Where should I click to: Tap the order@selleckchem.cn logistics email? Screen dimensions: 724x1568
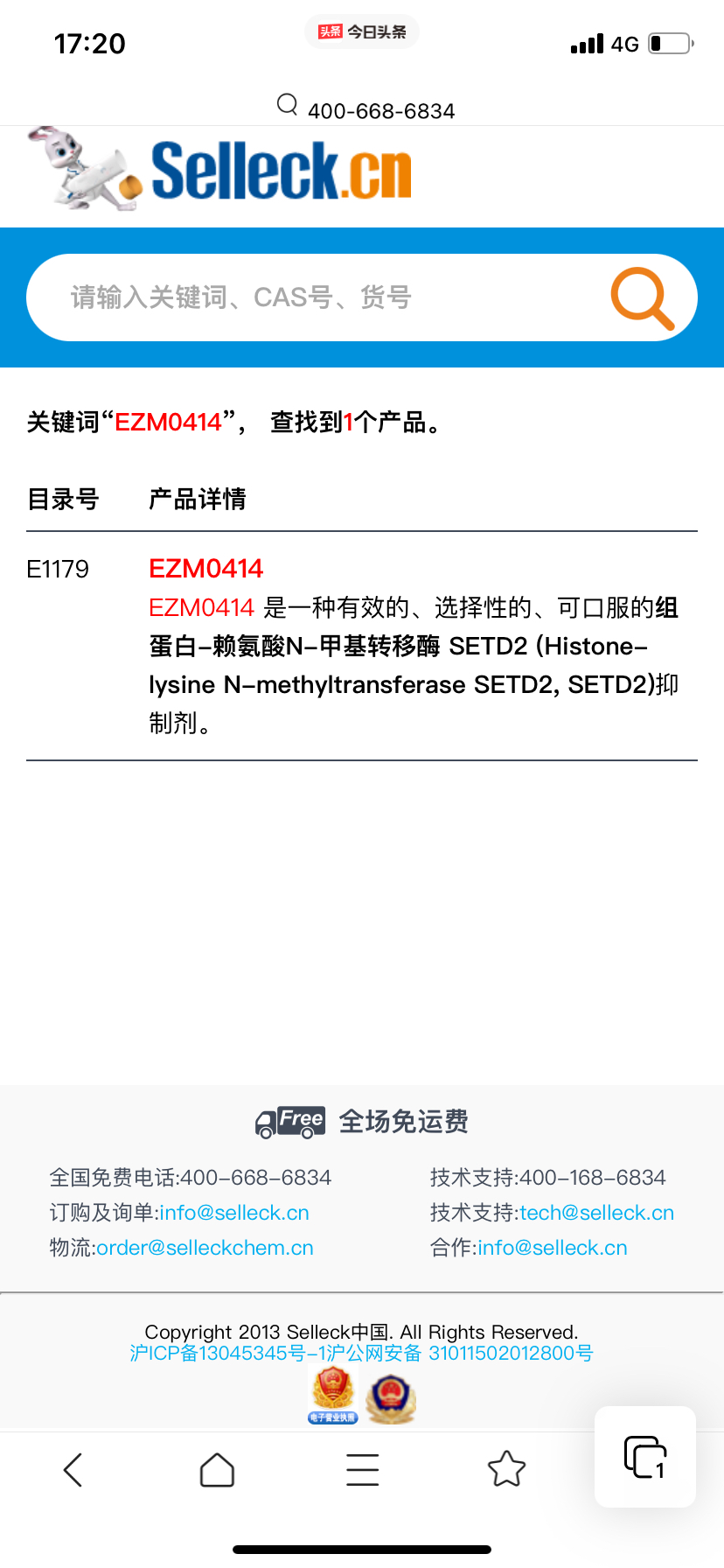click(x=205, y=1248)
